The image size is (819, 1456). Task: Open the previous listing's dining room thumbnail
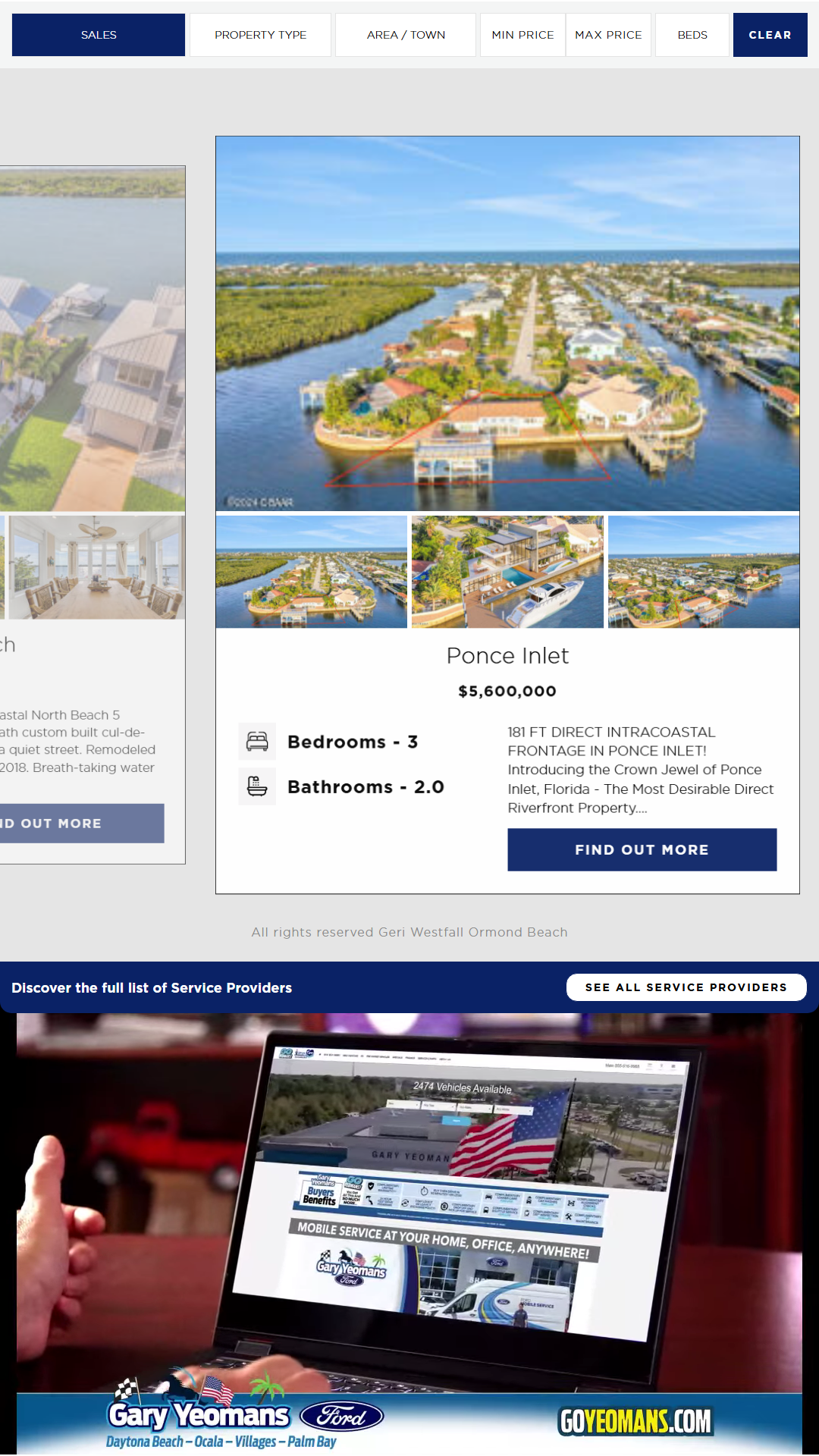coord(96,567)
